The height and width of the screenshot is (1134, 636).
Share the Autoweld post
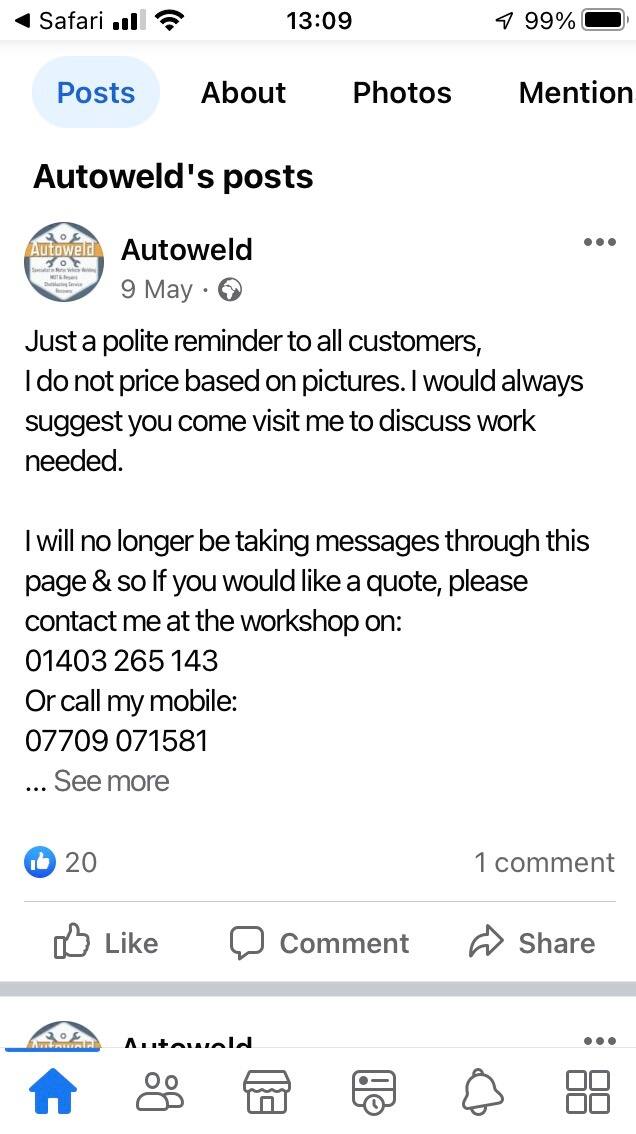click(x=532, y=943)
